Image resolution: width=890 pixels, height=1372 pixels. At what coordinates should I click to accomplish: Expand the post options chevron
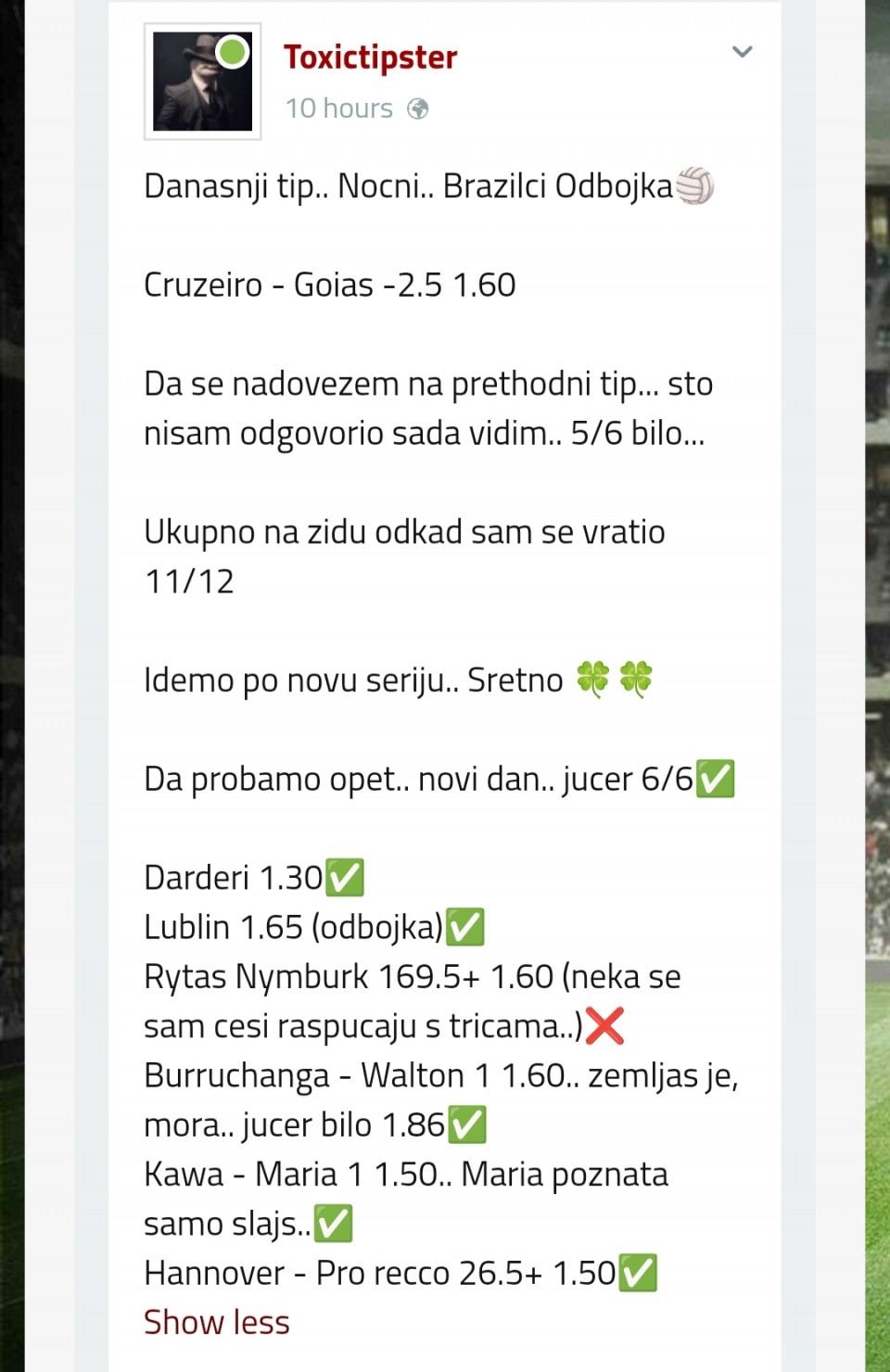coord(742,52)
